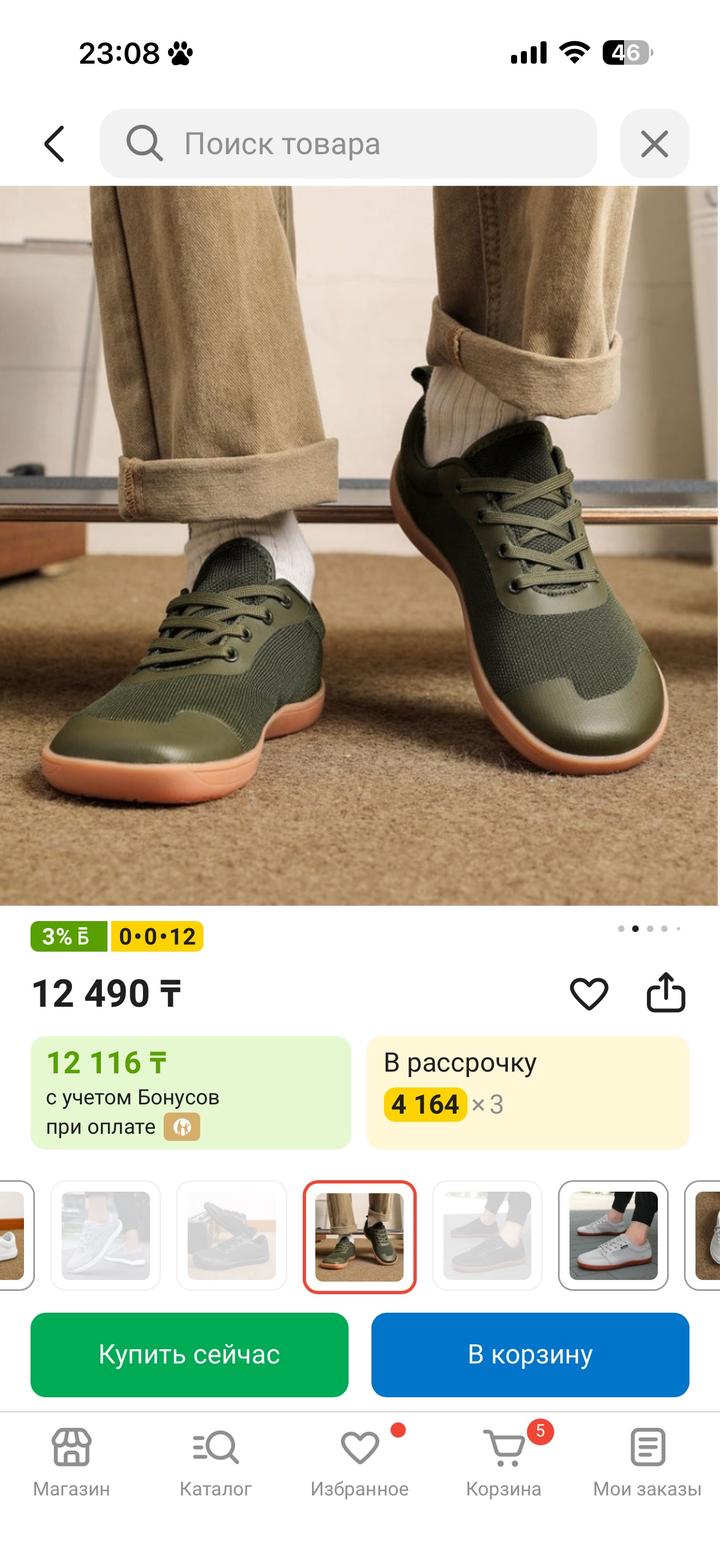Viewport: 720px width, 1564px height.
Task: Go back using the top arrow
Action: click(x=54, y=144)
